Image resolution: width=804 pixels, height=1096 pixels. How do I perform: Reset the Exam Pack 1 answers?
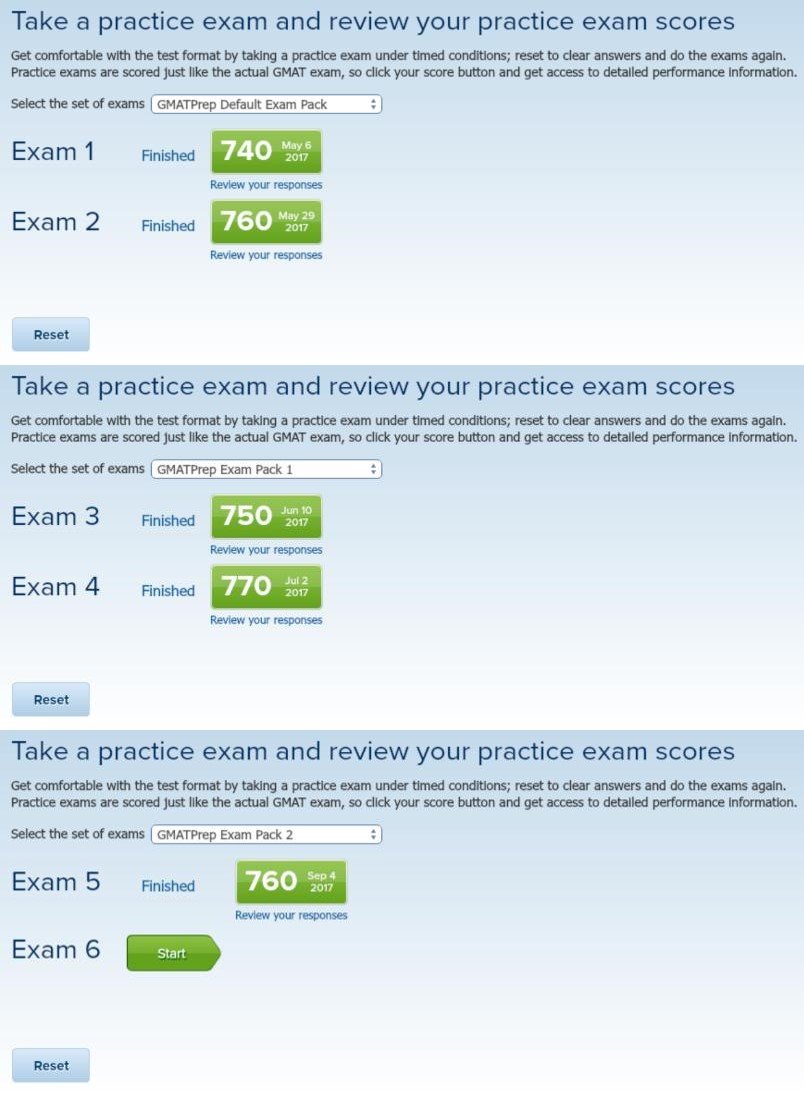tap(50, 699)
